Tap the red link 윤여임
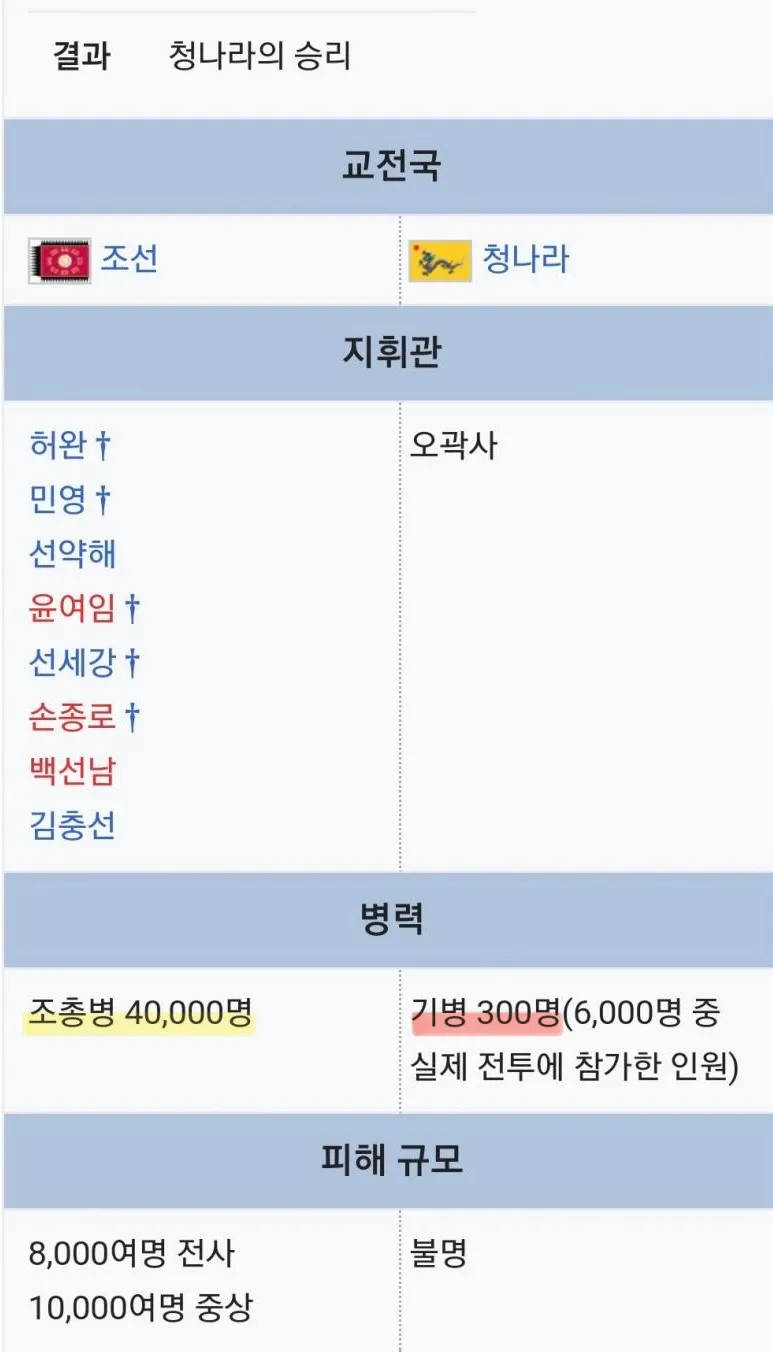 click(73, 607)
